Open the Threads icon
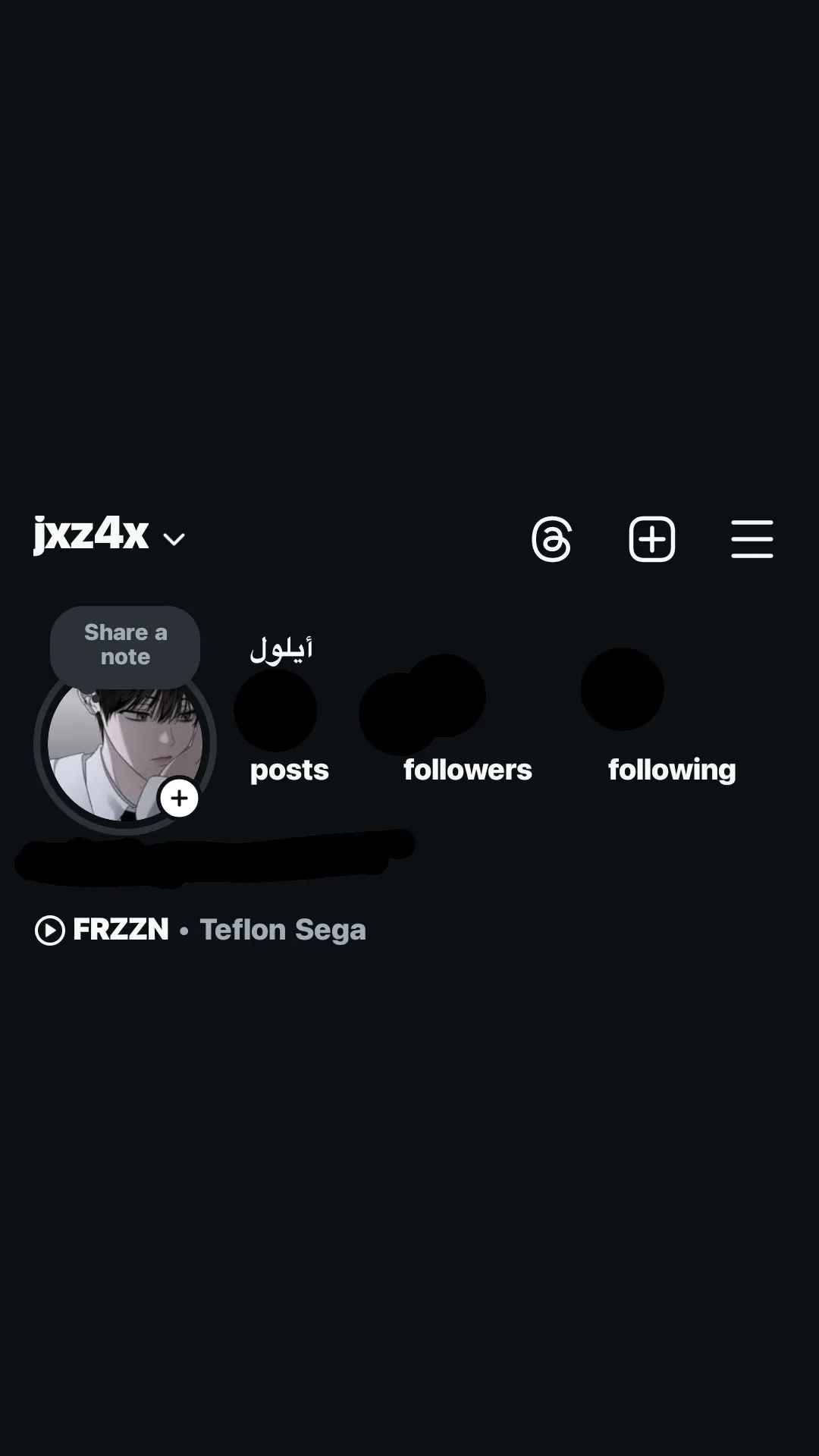 click(551, 539)
